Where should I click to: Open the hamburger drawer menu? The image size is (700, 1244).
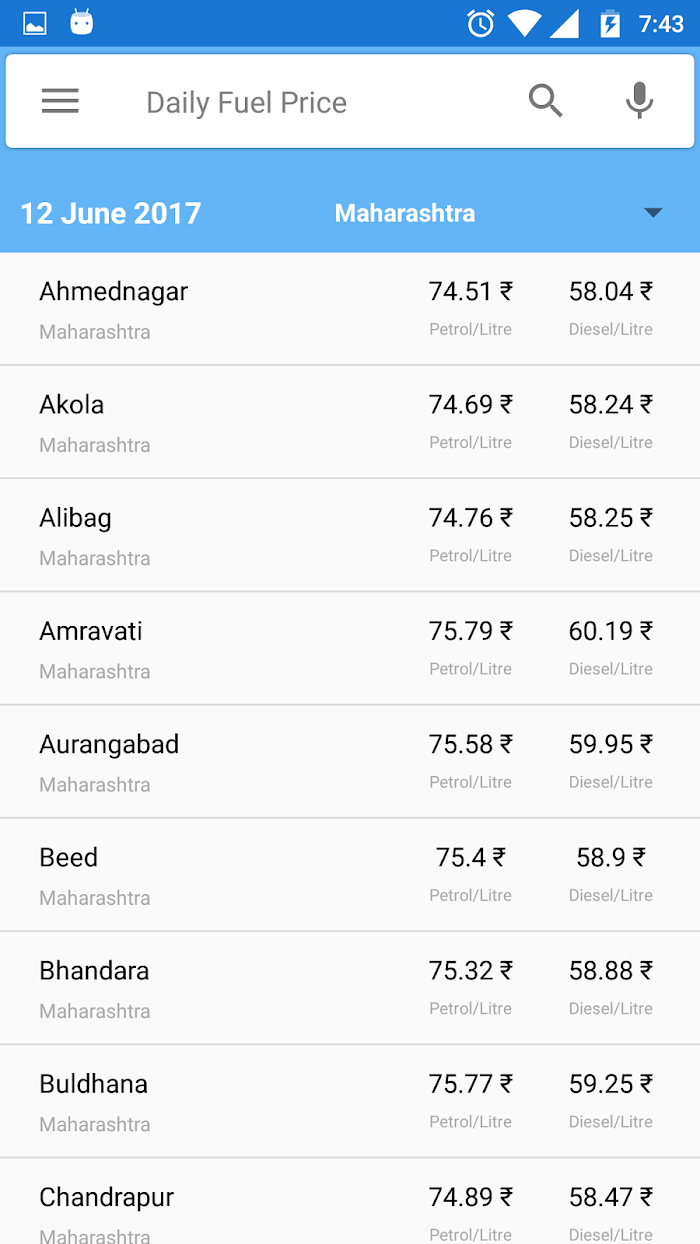click(x=60, y=101)
